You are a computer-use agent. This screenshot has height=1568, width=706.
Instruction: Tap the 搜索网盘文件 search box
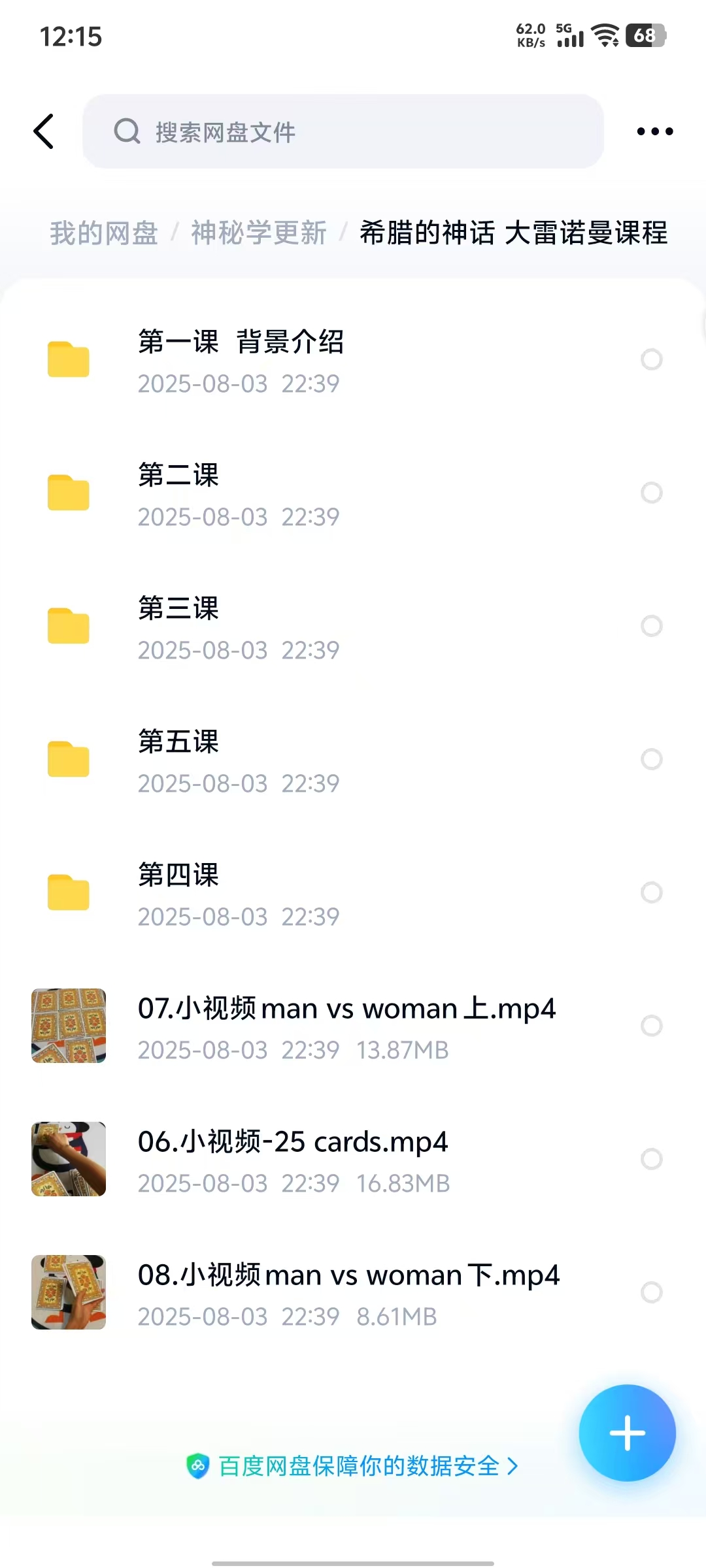pyautogui.click(x=343, y=131)
